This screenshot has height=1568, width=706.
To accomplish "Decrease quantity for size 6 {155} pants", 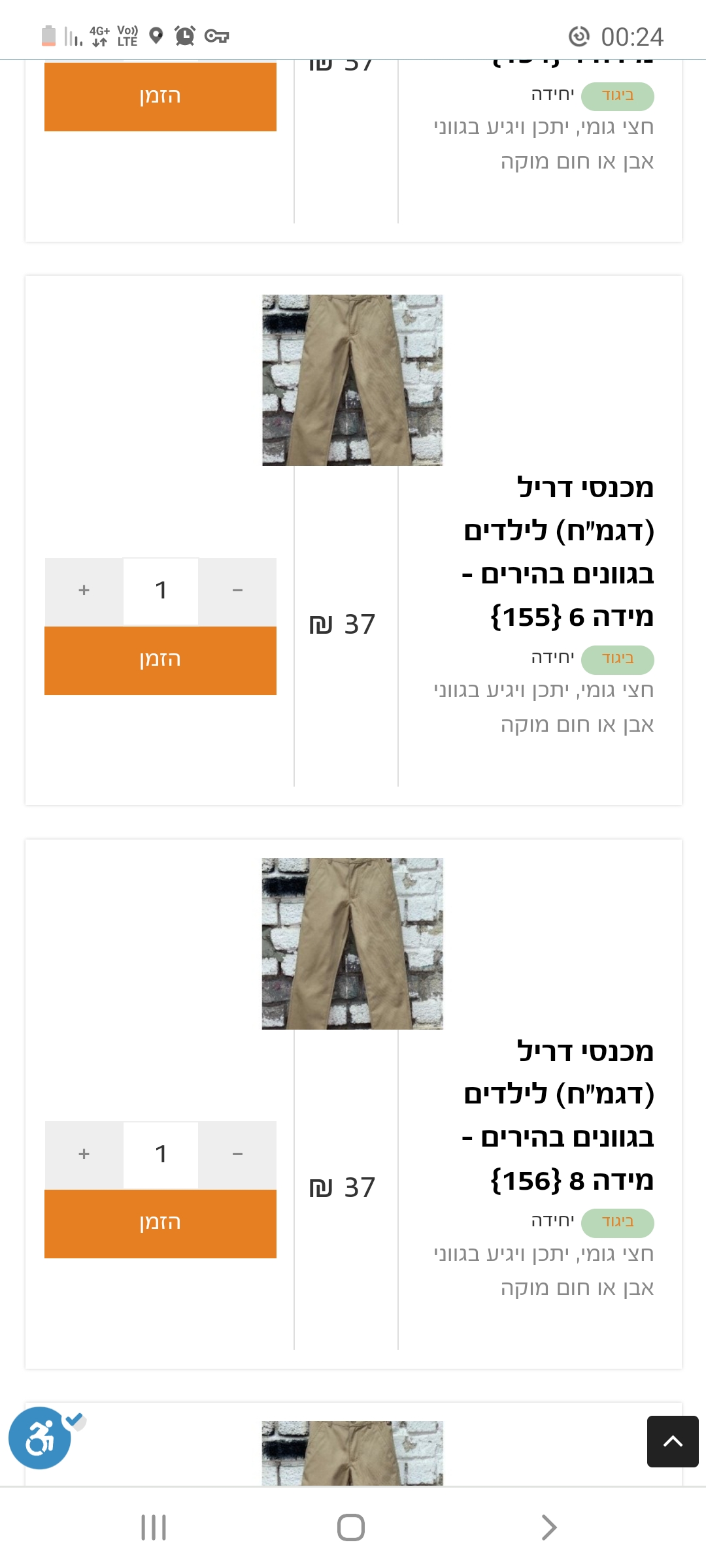I will tap(237, 591).
